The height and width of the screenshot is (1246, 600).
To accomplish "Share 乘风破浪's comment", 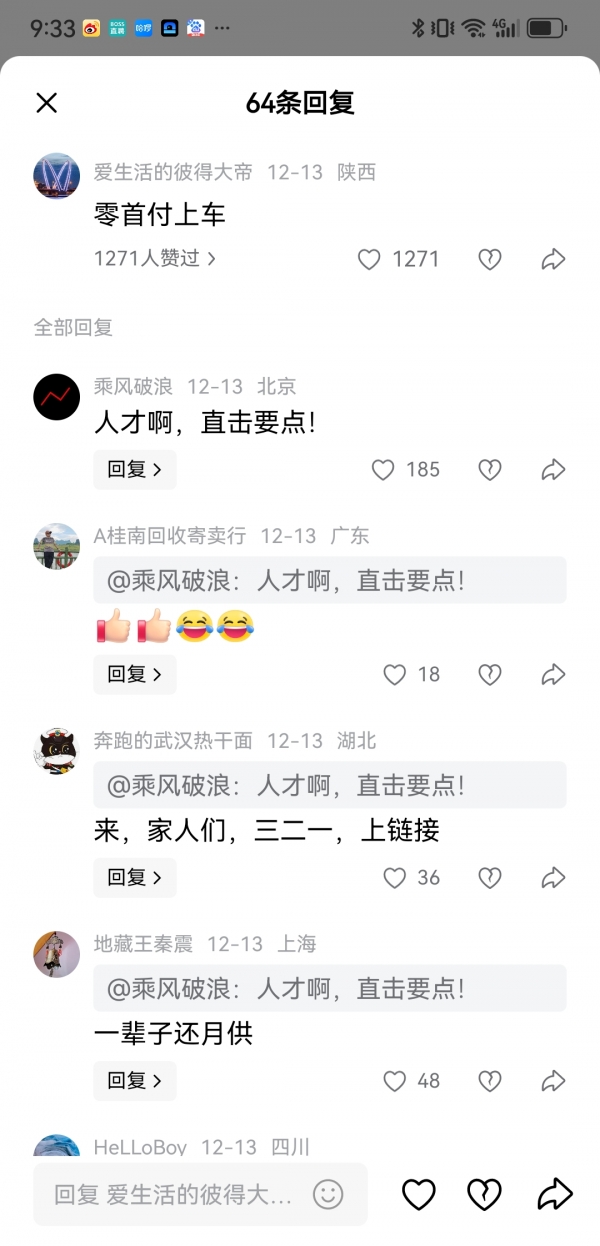I will click(553, 469).
